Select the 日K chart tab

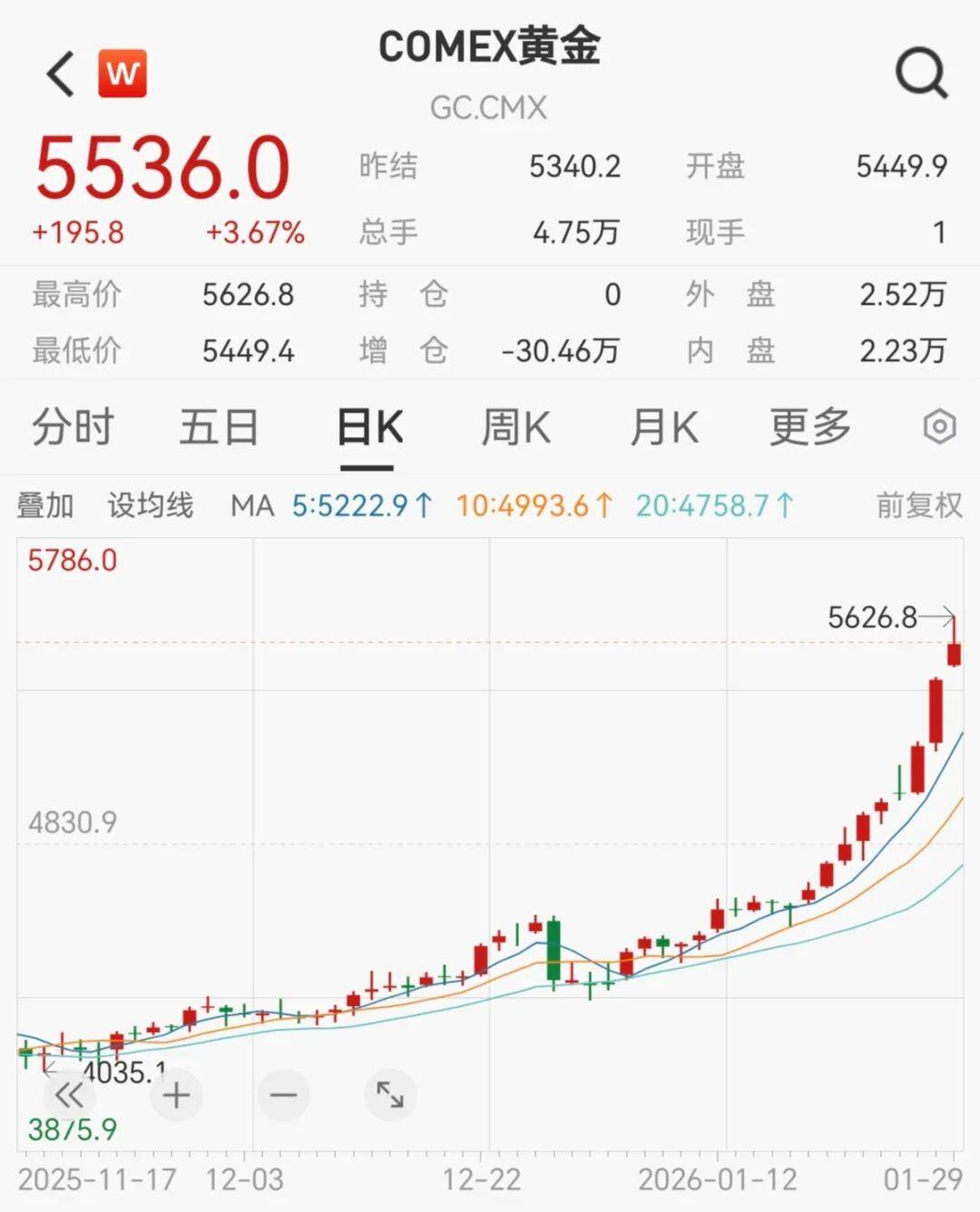(x=368, y=427)
